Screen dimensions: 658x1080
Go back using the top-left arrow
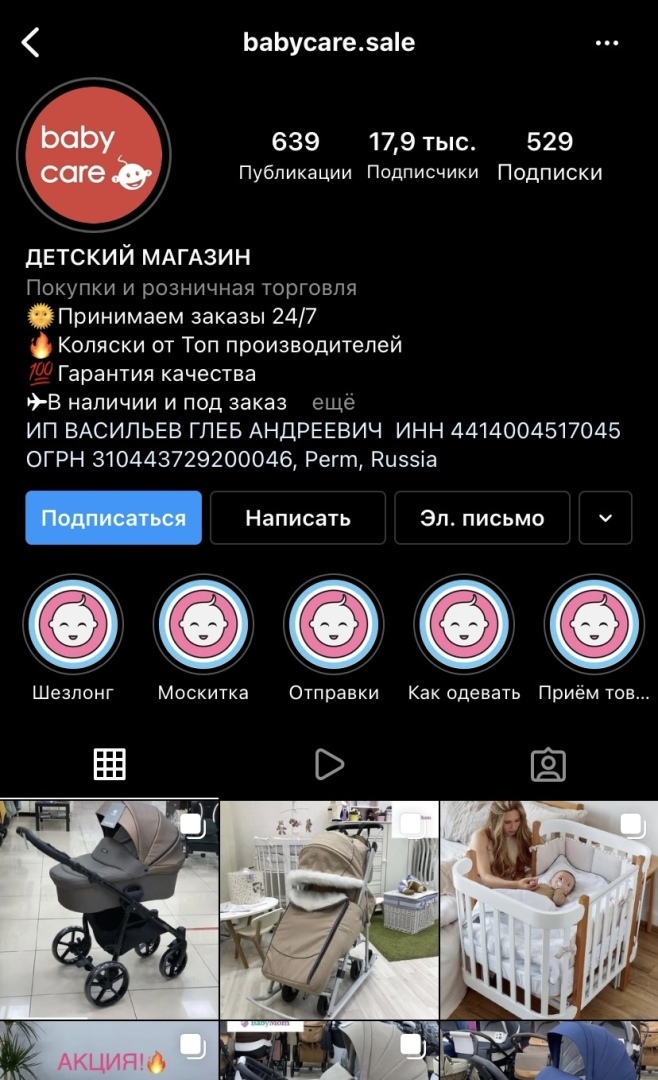(x=32, y=43)
